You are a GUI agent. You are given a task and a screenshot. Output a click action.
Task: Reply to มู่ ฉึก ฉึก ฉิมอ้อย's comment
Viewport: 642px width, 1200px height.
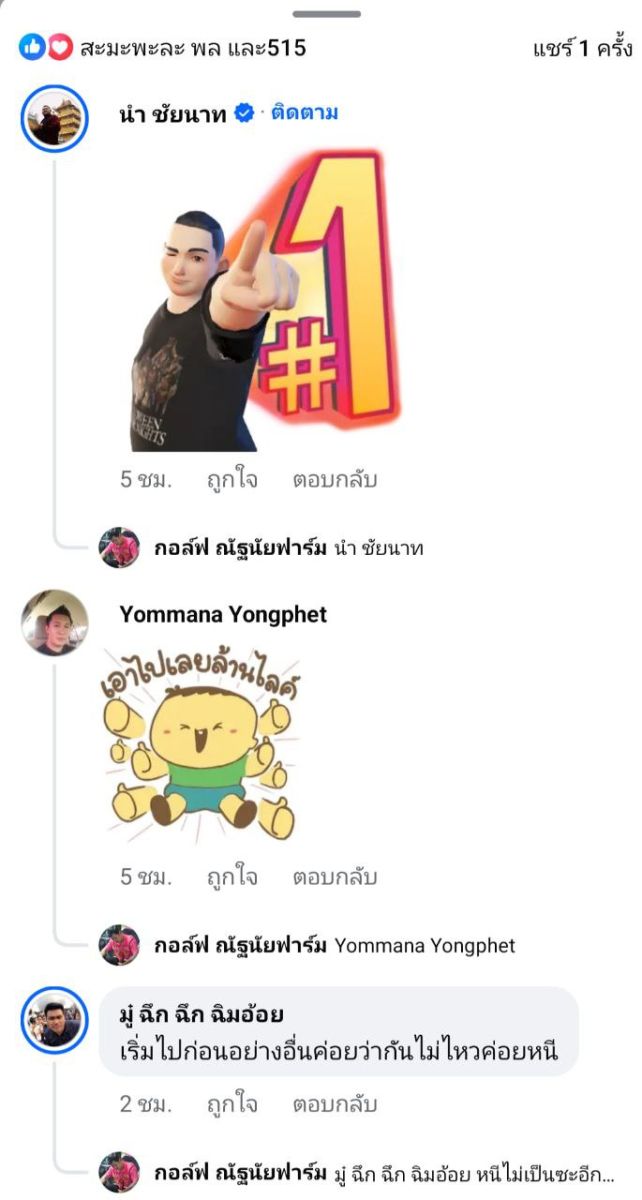pos(334,1105)
